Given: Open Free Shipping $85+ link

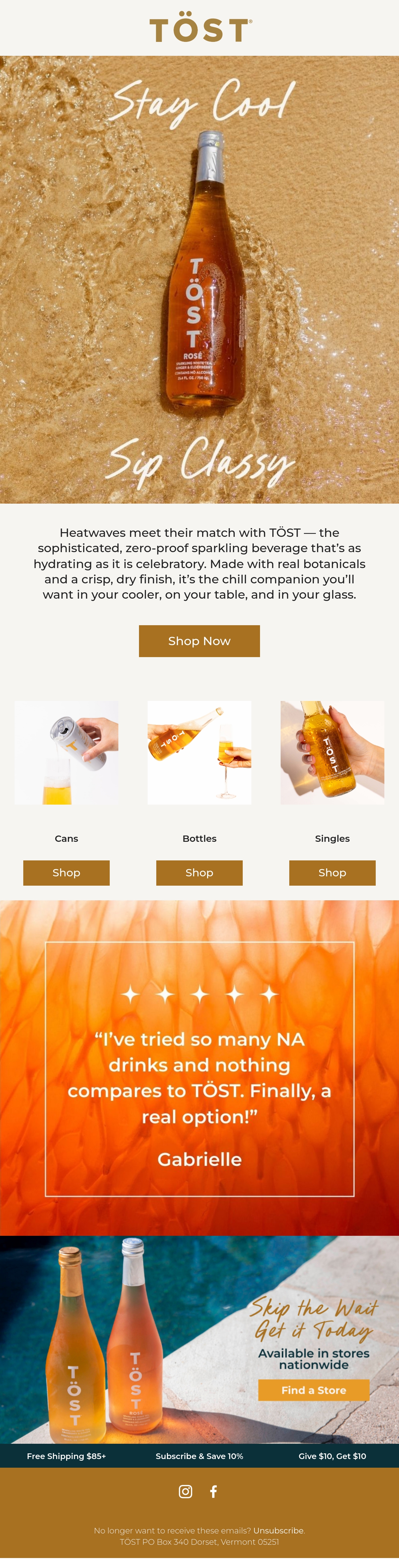Looking at the screenshot, I should [x=66, y=1455].
